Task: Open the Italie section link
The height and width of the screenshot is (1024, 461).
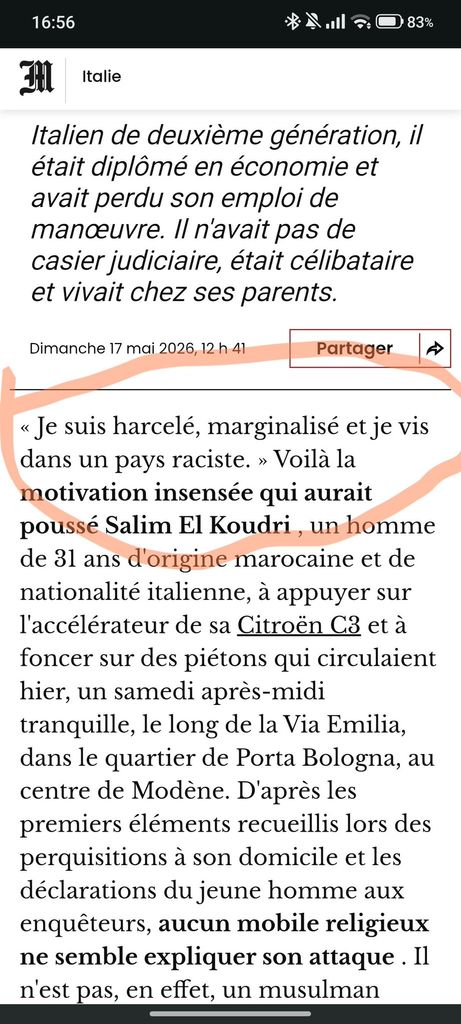Action: (101, 76)
